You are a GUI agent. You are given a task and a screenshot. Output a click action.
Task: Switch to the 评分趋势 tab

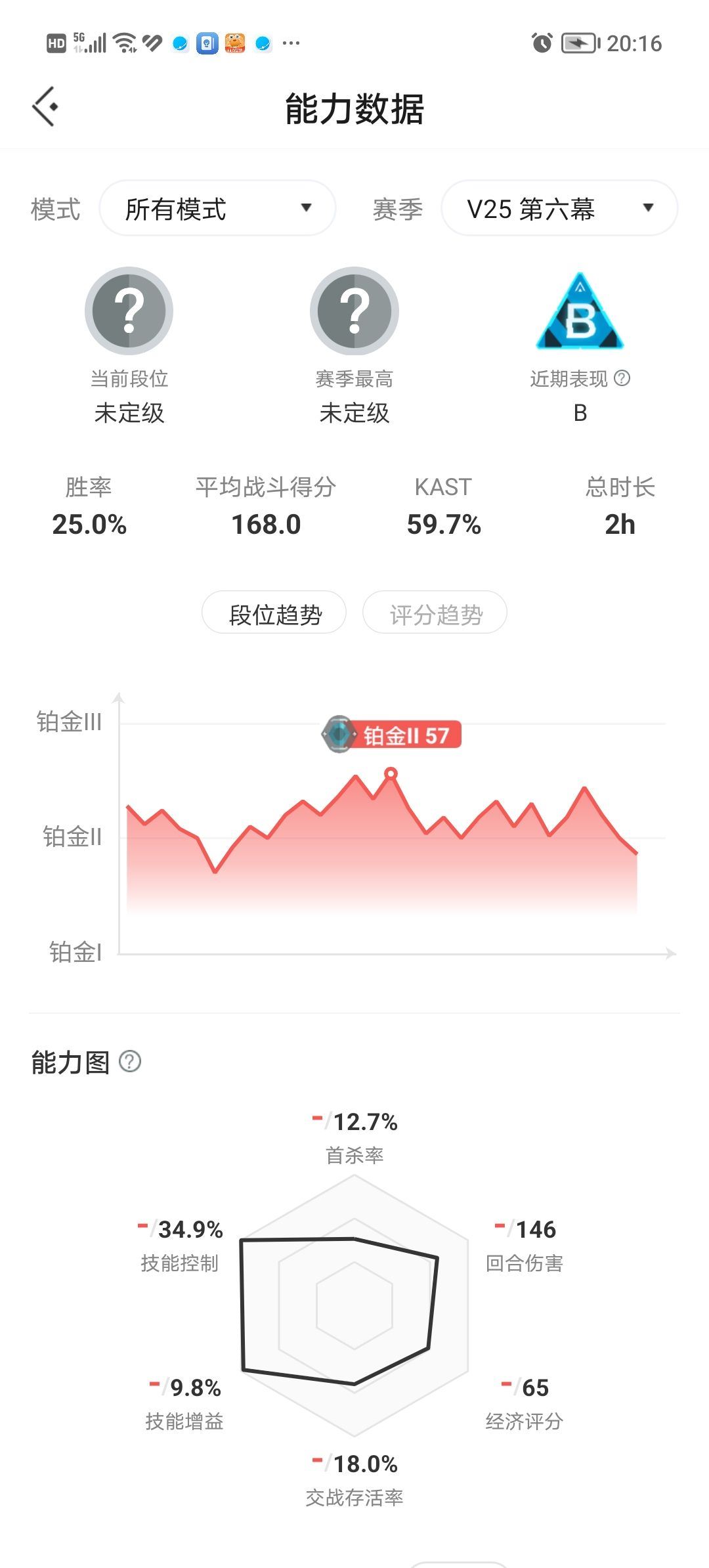point(435,612)
